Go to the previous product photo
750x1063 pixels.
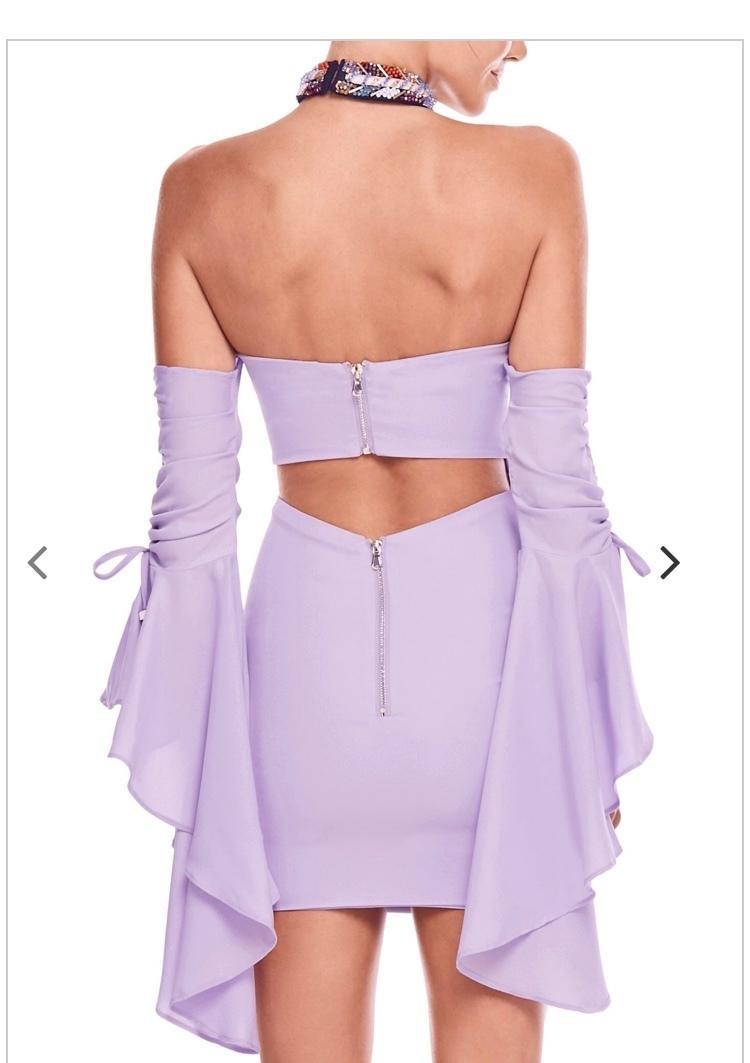(37, 563)
